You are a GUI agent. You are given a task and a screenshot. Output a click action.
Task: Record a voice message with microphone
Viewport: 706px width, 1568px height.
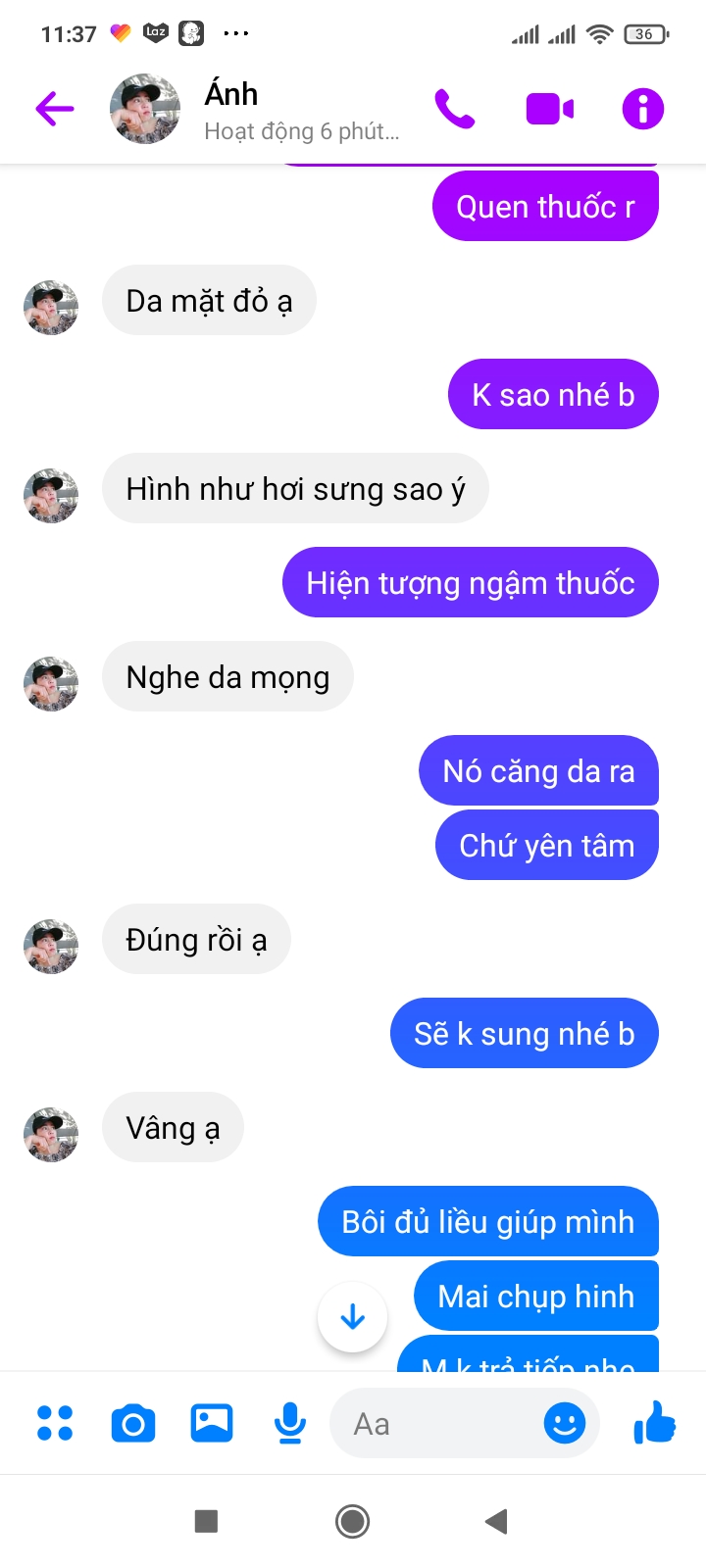click(x=290, y=1423)
